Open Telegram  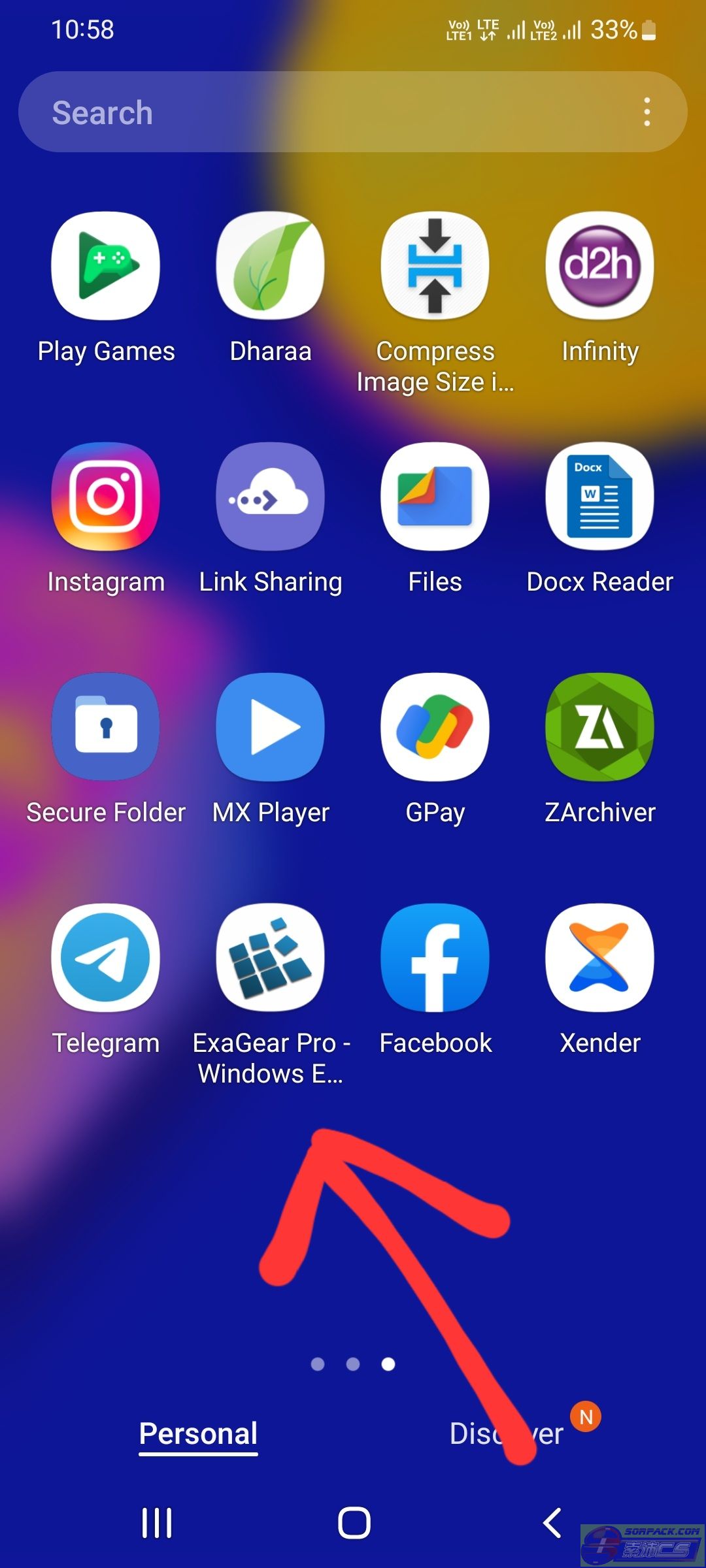[106, 958]
